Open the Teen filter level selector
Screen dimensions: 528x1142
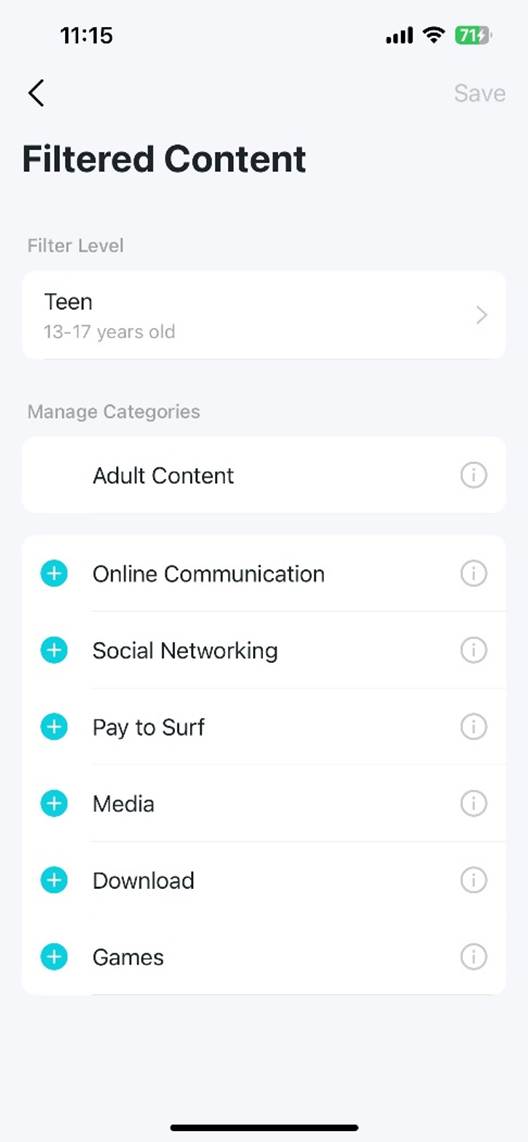click(264, 315)
